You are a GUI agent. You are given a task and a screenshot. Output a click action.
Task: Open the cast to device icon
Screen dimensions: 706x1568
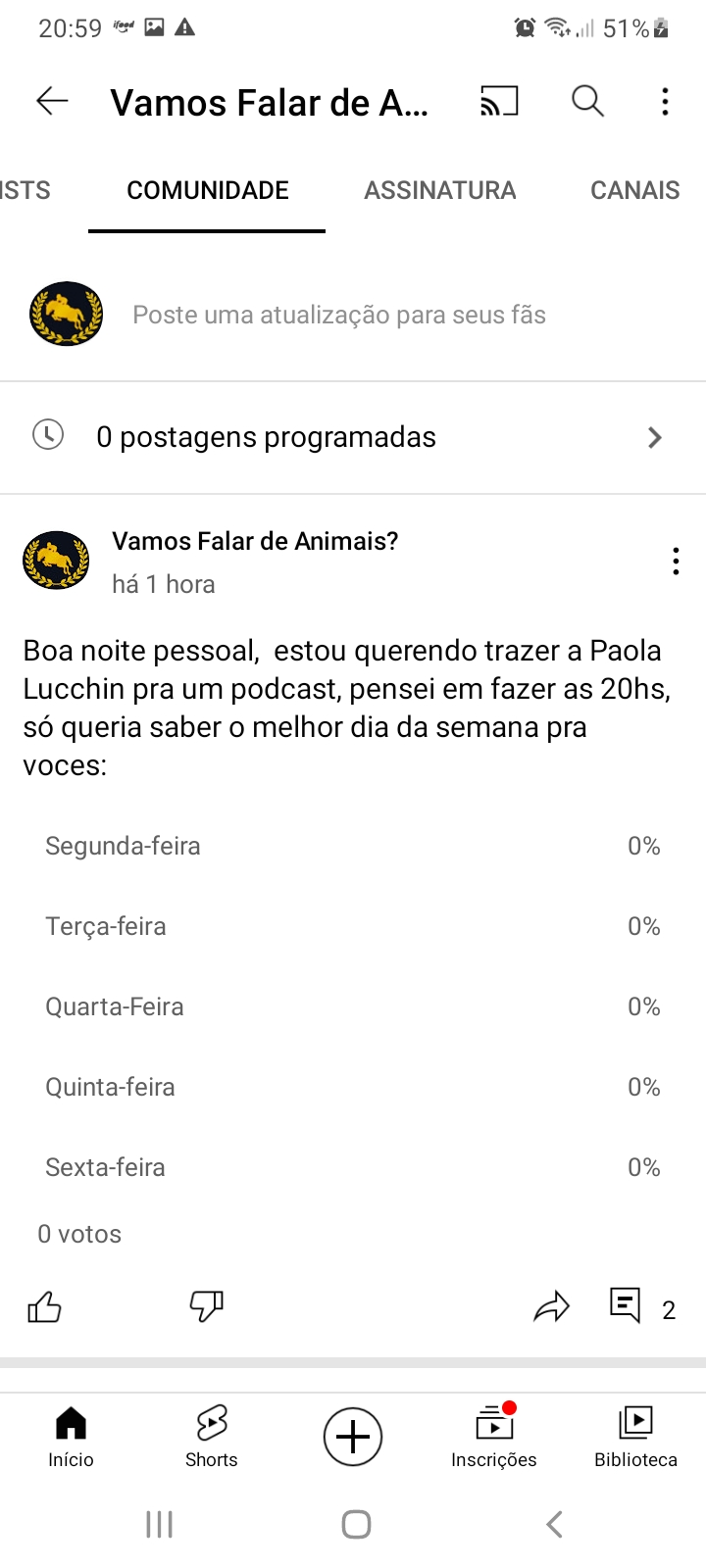498,101
